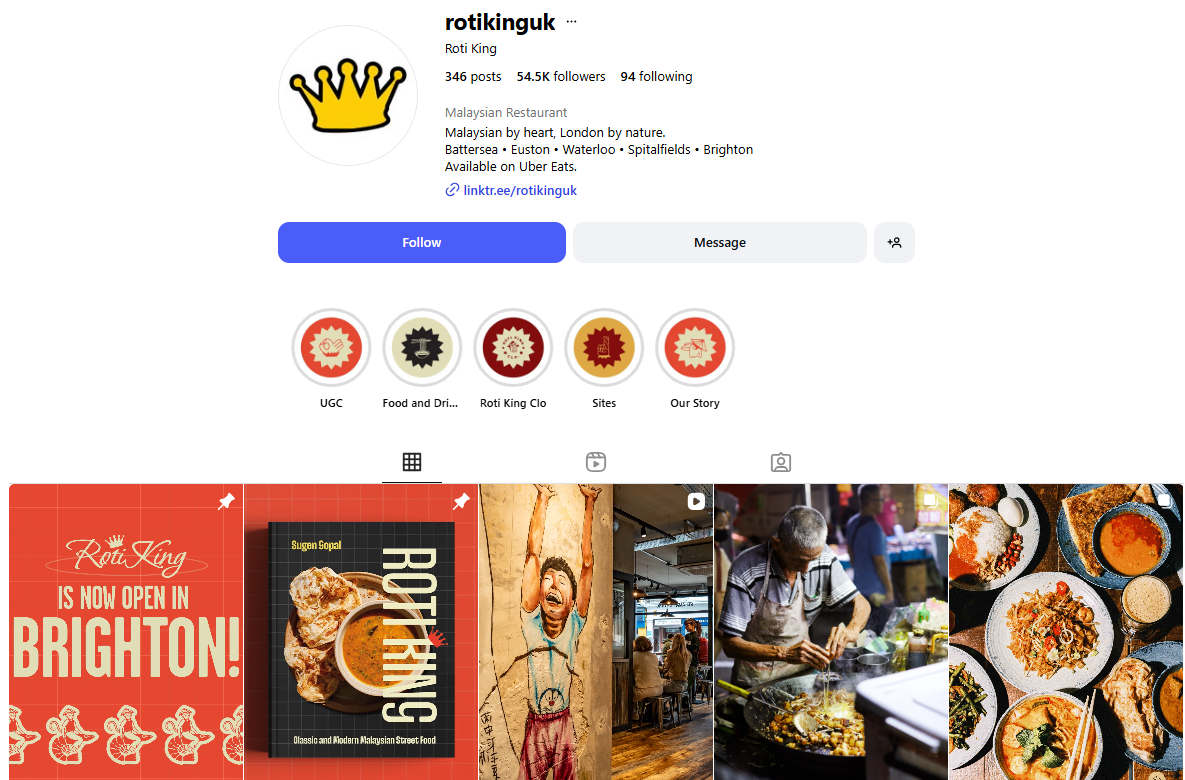Message Roti King
1185x780 pixels.
point(719,243)
